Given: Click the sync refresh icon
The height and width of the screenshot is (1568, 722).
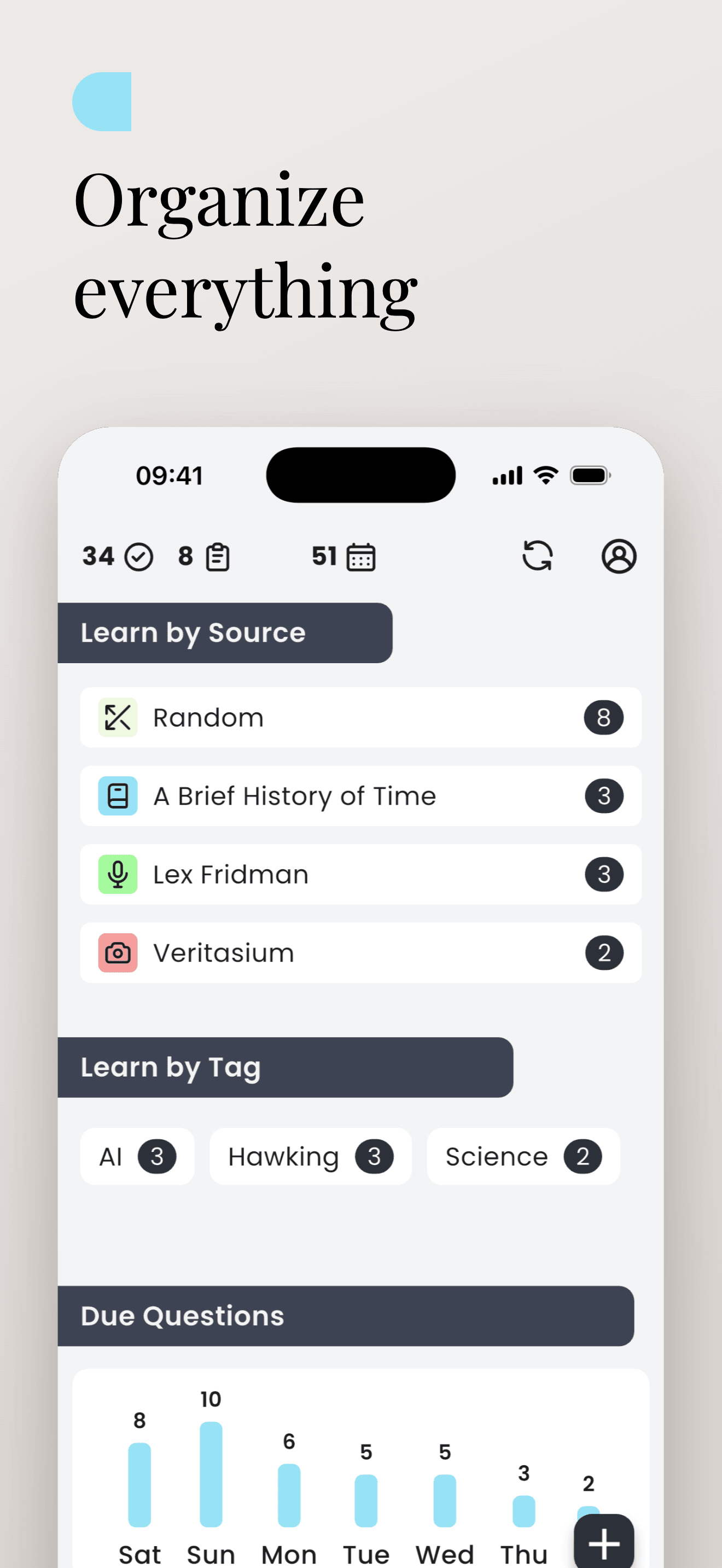Looking at the screenshot, I should [x=538, y=555].
